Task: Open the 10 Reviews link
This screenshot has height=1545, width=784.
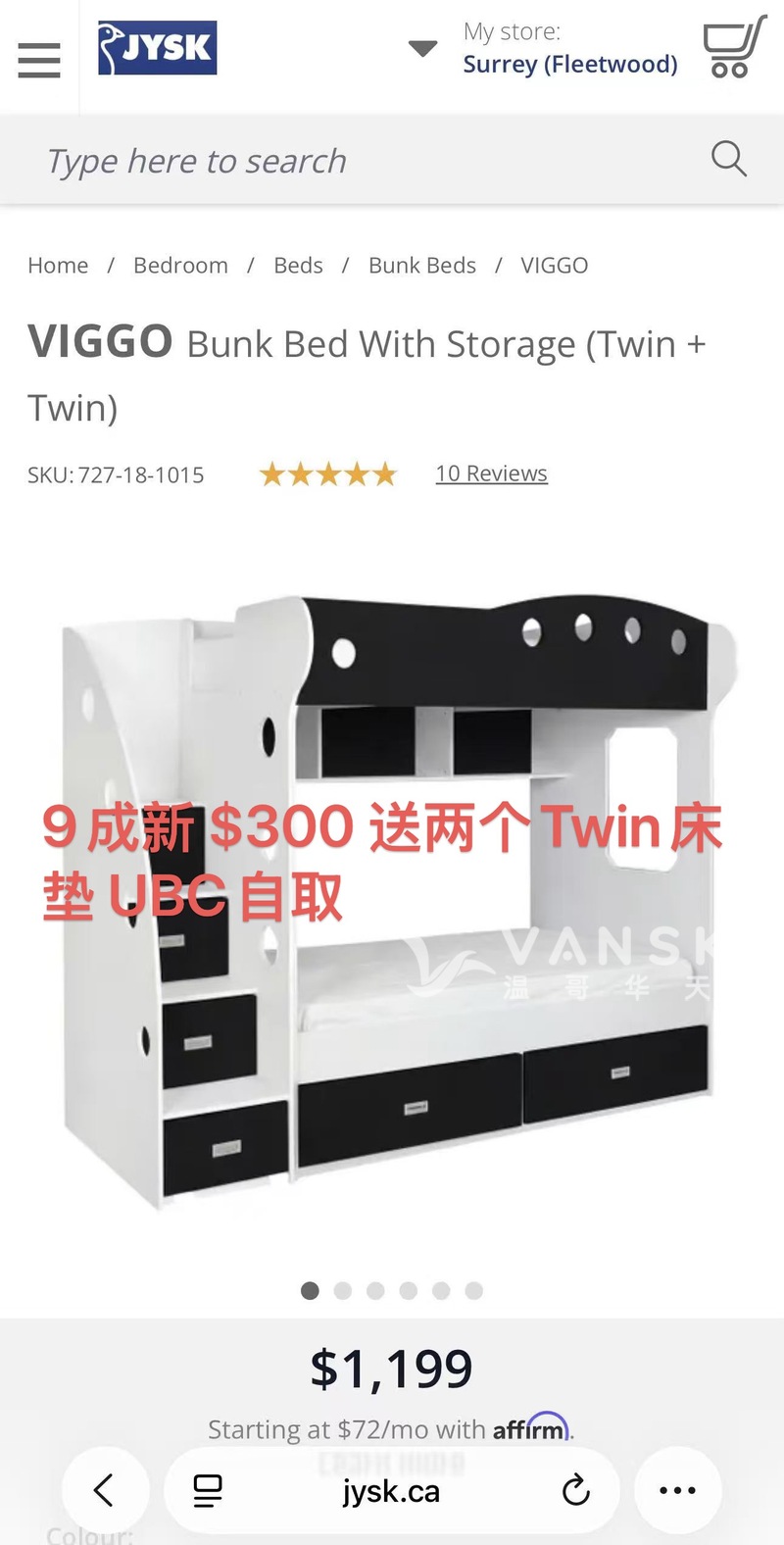Action: tap(491, 473)
